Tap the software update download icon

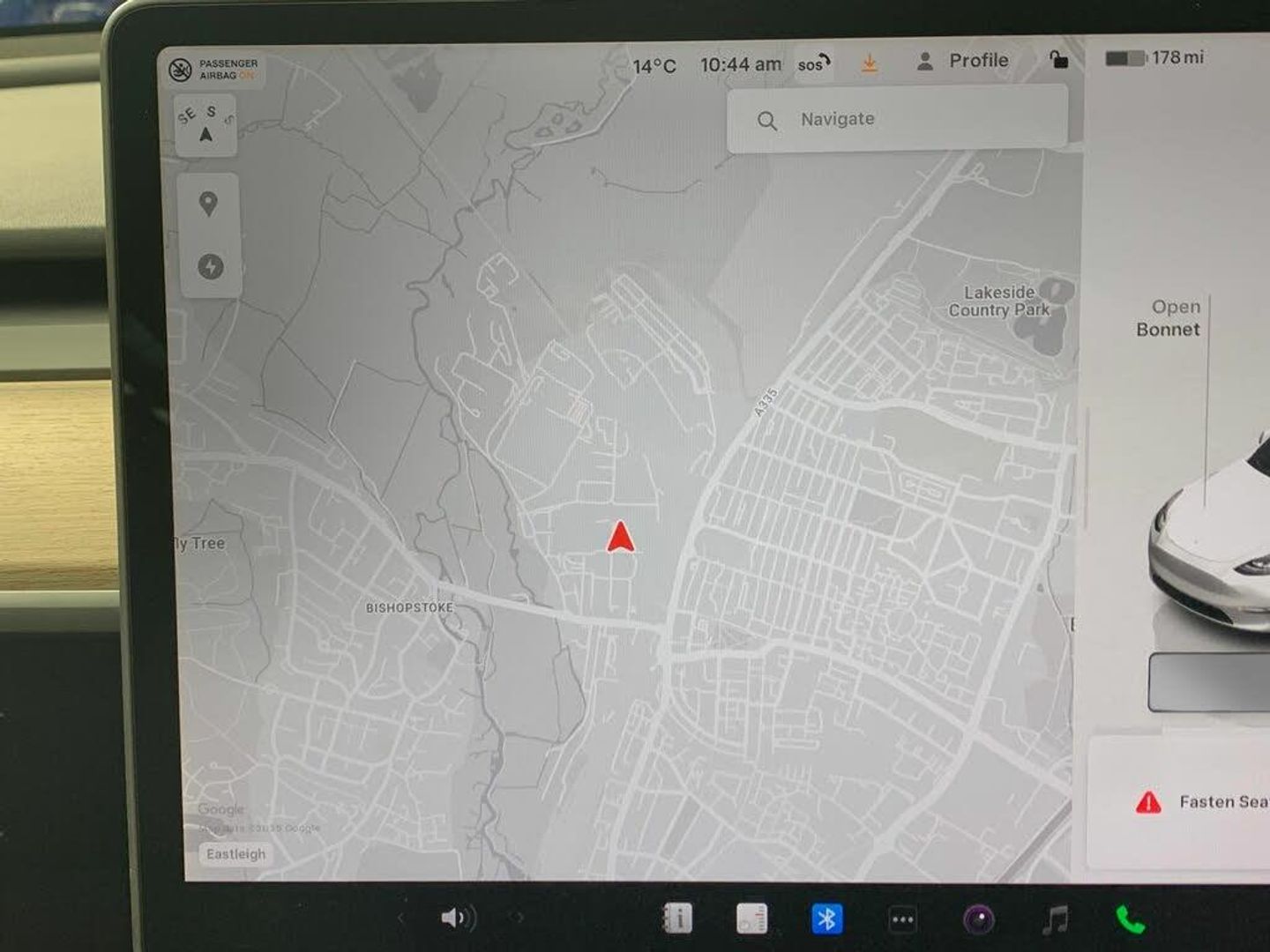tap(870, 63)
